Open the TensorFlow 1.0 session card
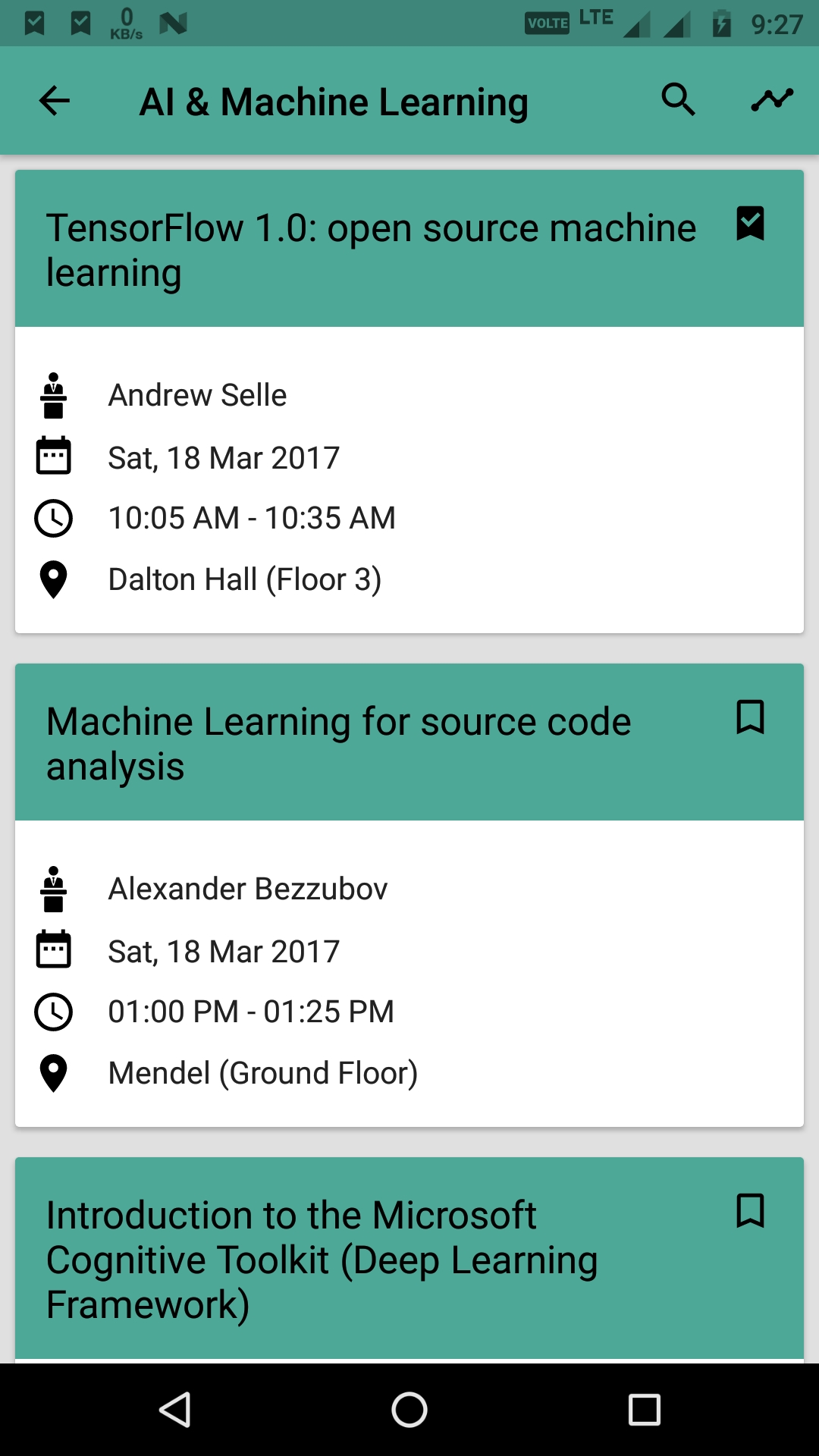Screen dimensions: 819x1456 pyautogui.click(x=409, y=401)
